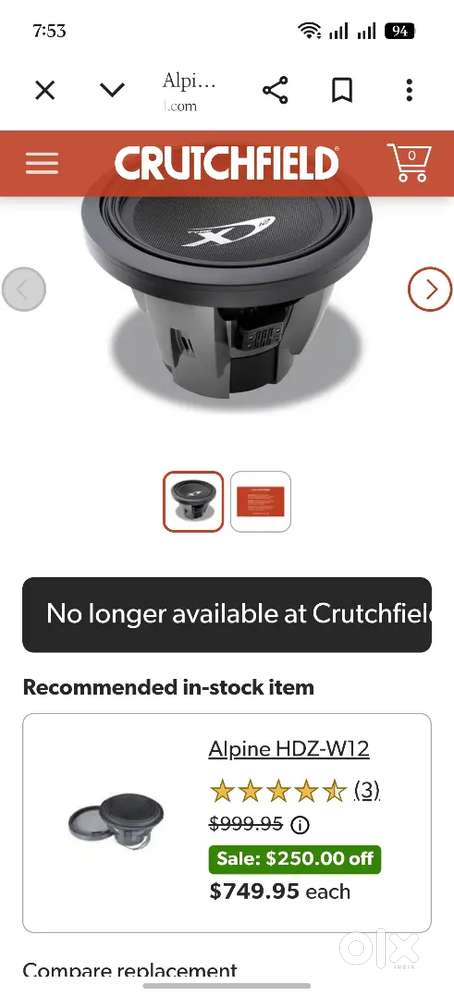Open the Crutchfield hamburger menu
Viewport: 454px width, 999px height.
click(42, 164)
